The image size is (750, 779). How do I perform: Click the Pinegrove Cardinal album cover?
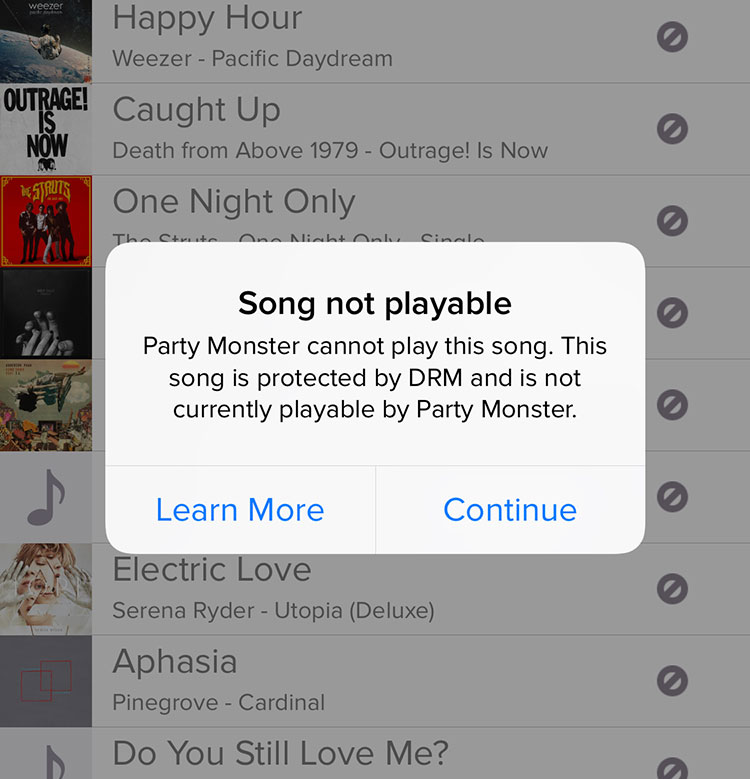pyautogui.click(x=46, y=681)
